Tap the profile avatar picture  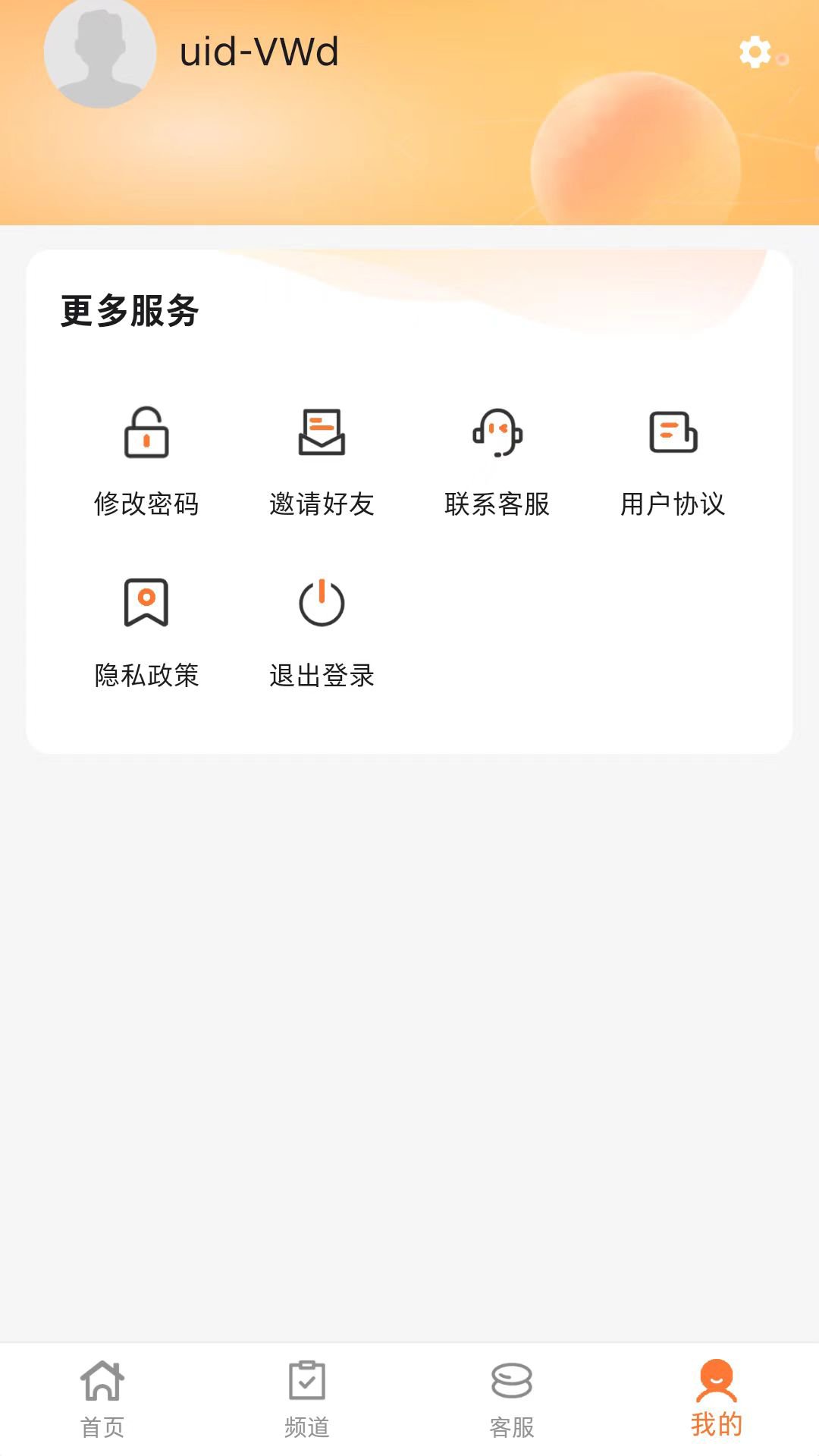point(100,53)
